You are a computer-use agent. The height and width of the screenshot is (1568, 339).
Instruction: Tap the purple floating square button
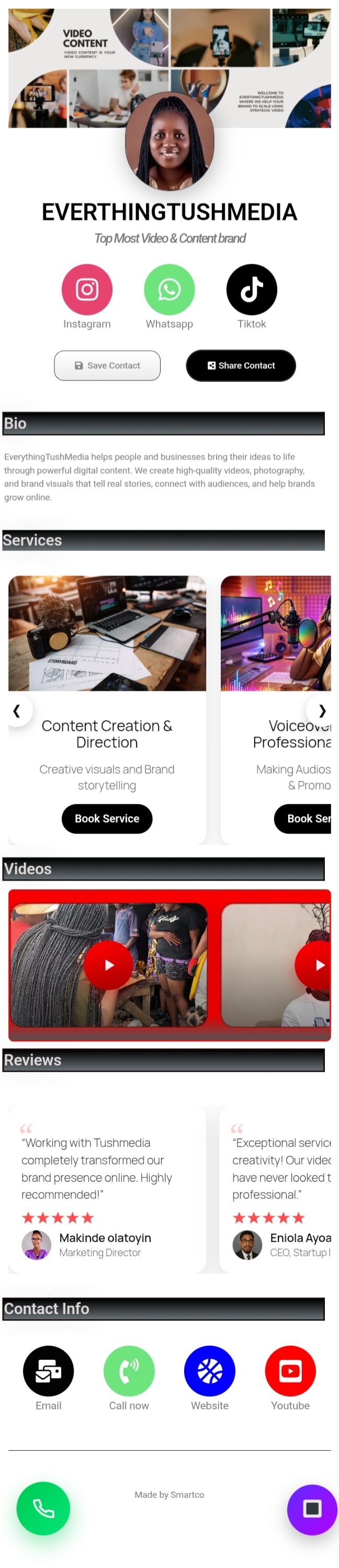point(312,1509)
